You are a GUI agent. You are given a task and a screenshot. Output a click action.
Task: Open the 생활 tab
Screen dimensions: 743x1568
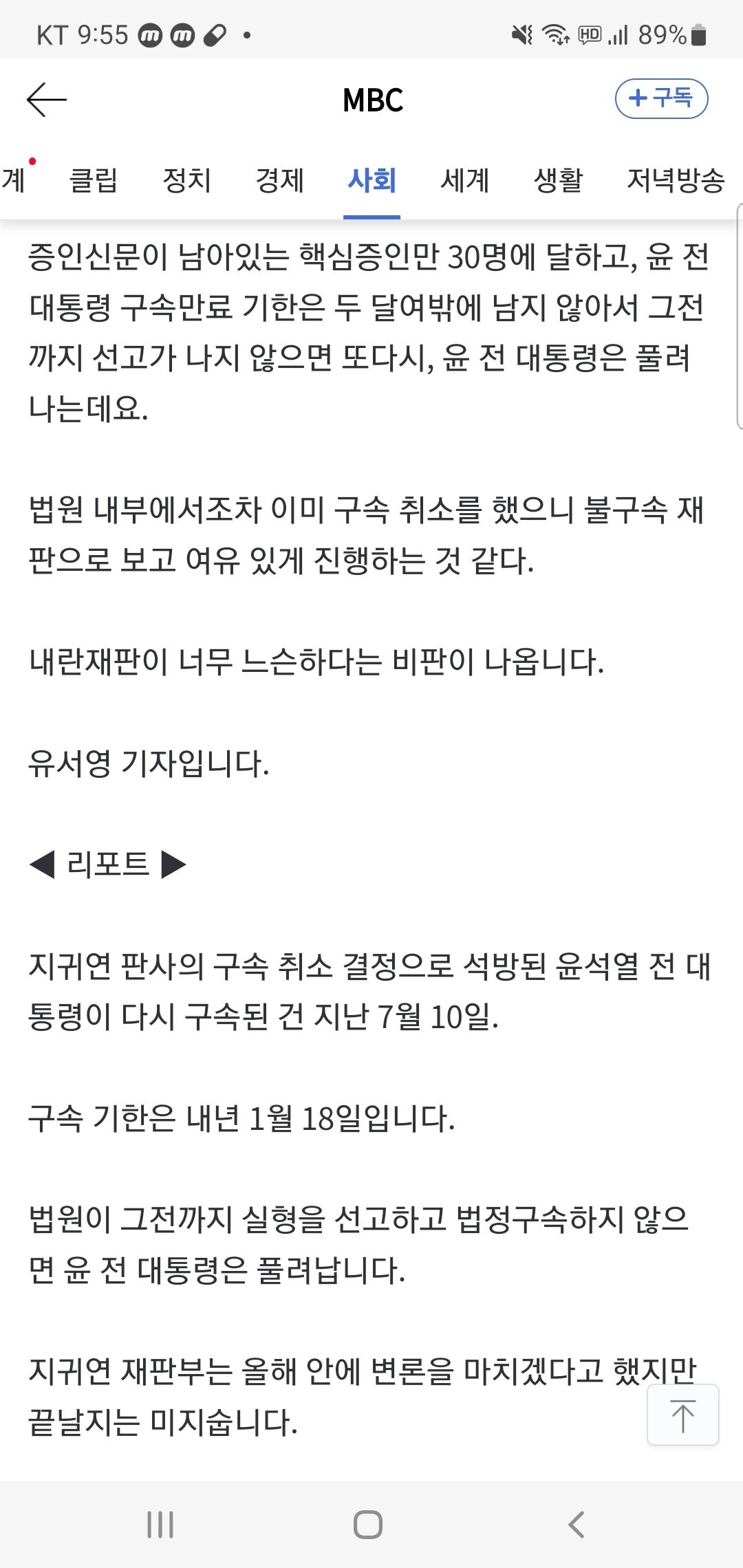pyautogui.click(x=558, y=180)
